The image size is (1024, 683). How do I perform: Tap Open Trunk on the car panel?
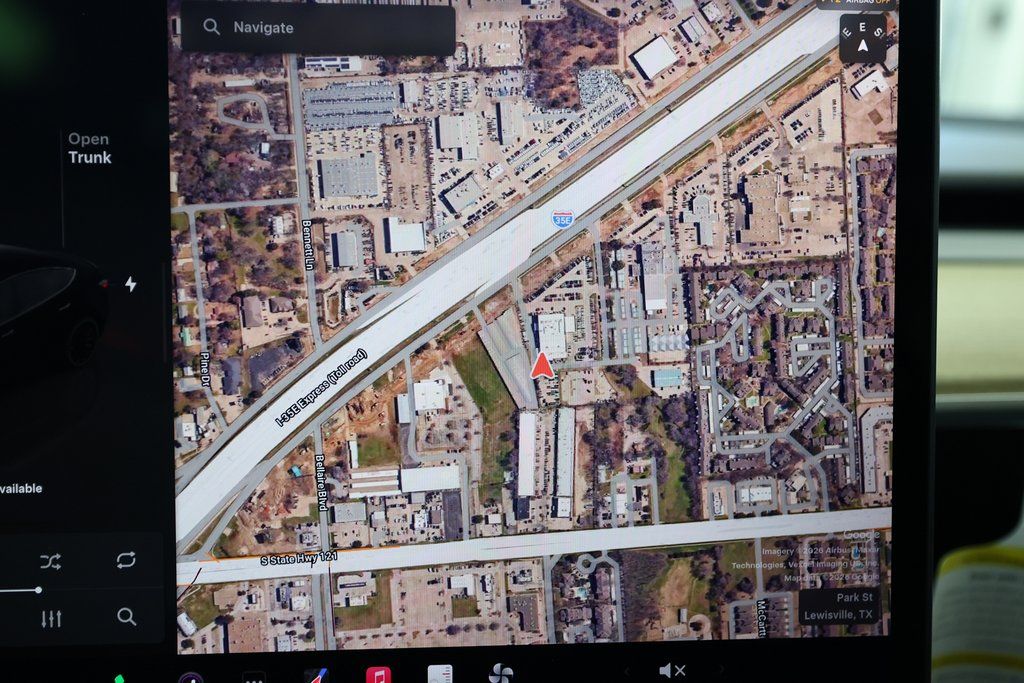pyautogui.click(x=89, y=148)
